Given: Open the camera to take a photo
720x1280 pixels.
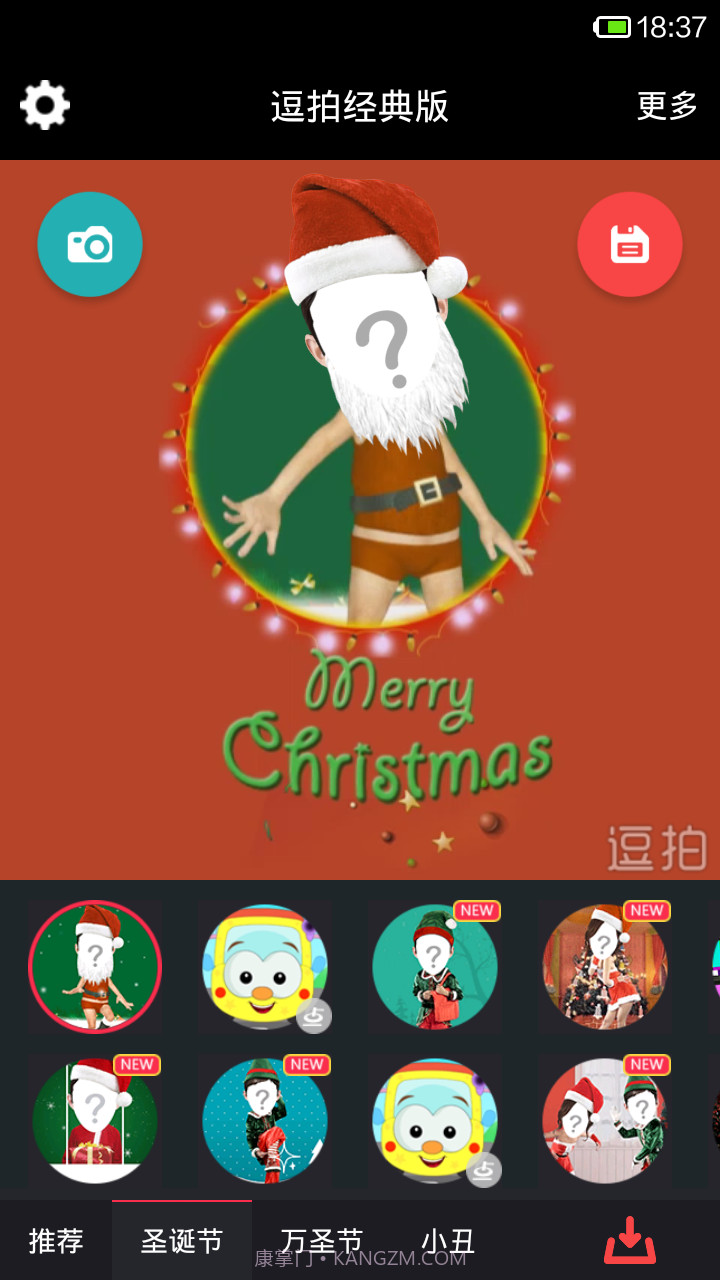Looking at the screenshot, I should 90,243.
